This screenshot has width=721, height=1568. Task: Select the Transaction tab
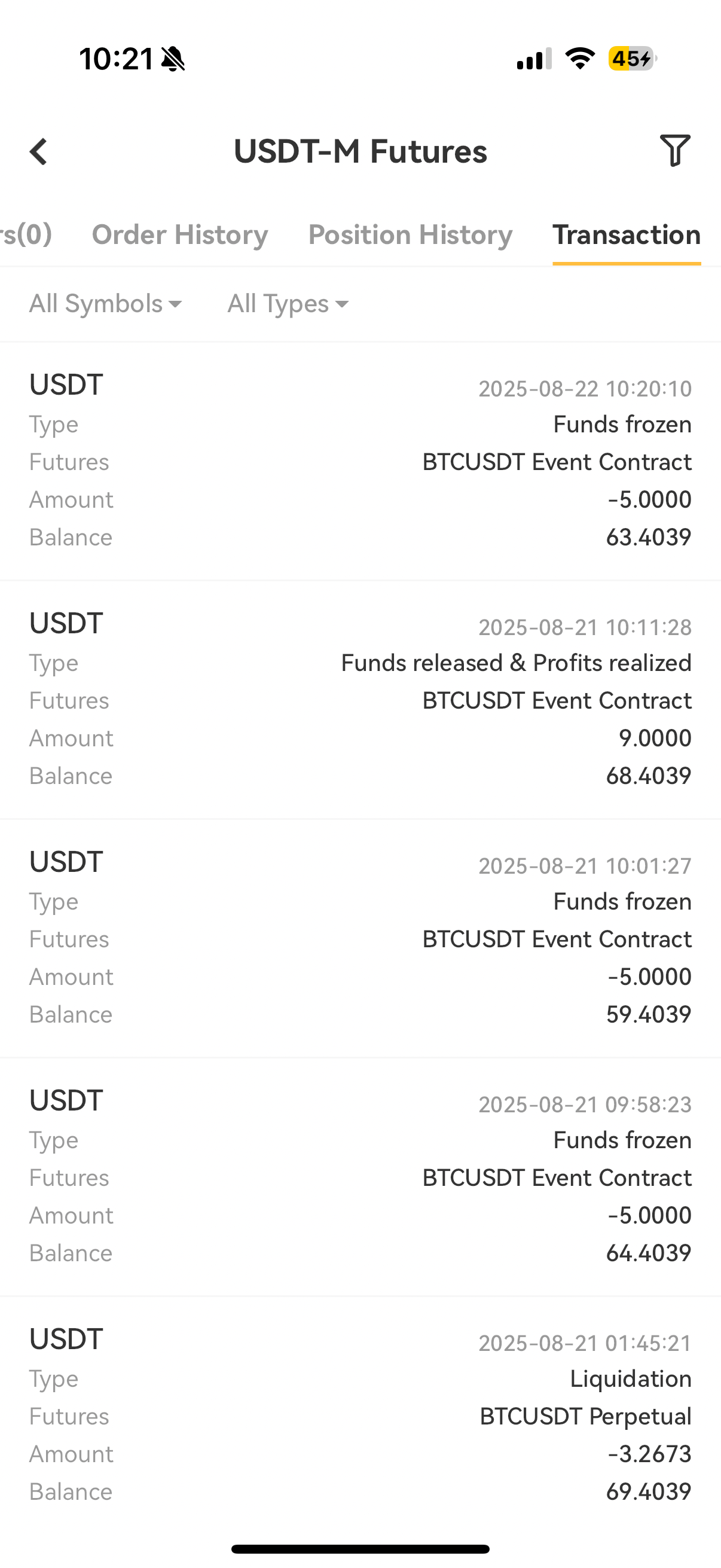(x=626, y=234)
